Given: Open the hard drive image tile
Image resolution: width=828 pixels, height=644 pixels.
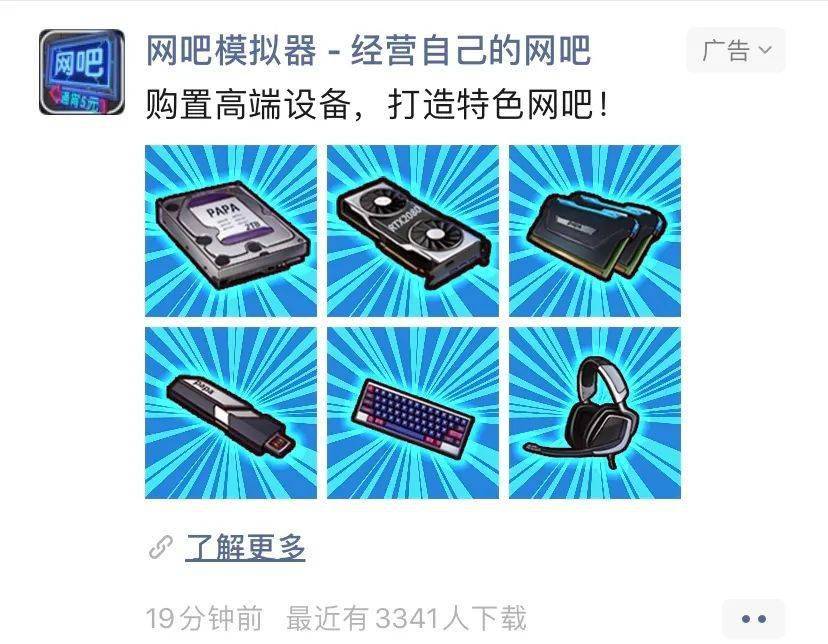Looking at the screenshot, I should click(x=231, y=231).
